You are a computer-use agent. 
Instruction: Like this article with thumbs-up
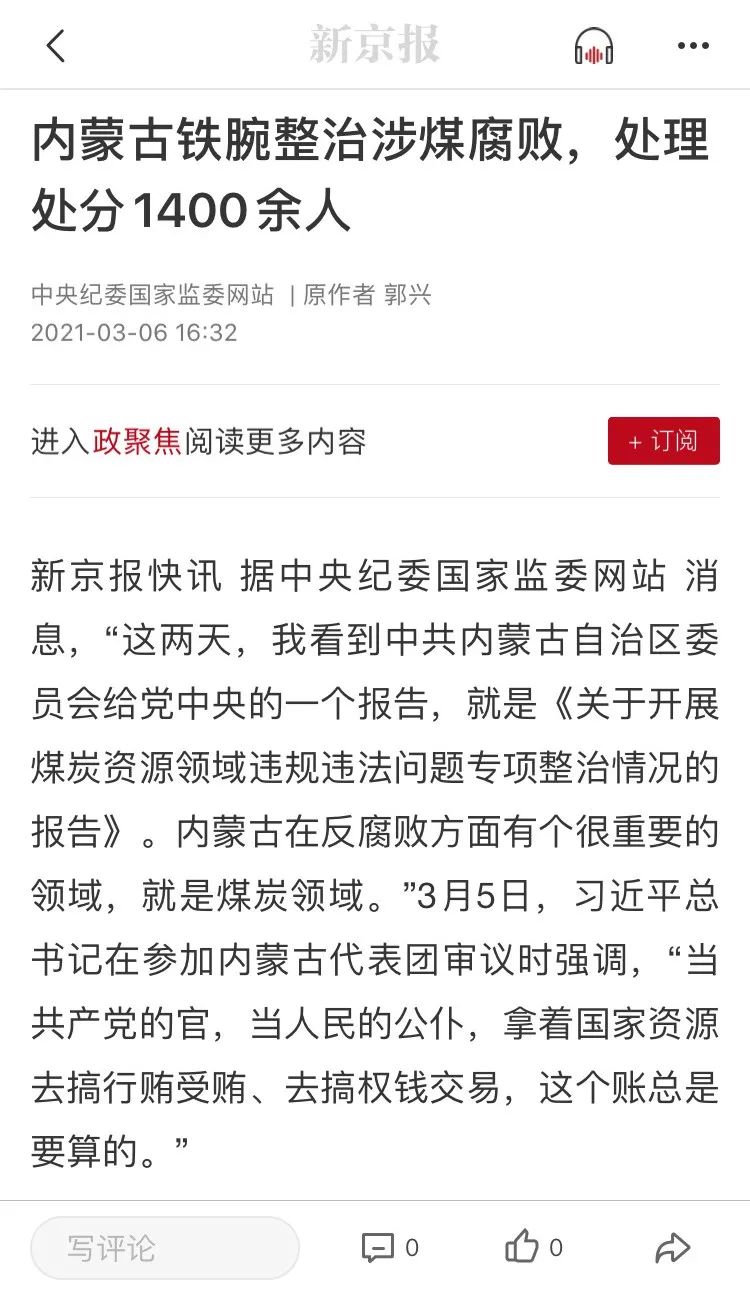pyautogui.click(x=522, y=1247)
